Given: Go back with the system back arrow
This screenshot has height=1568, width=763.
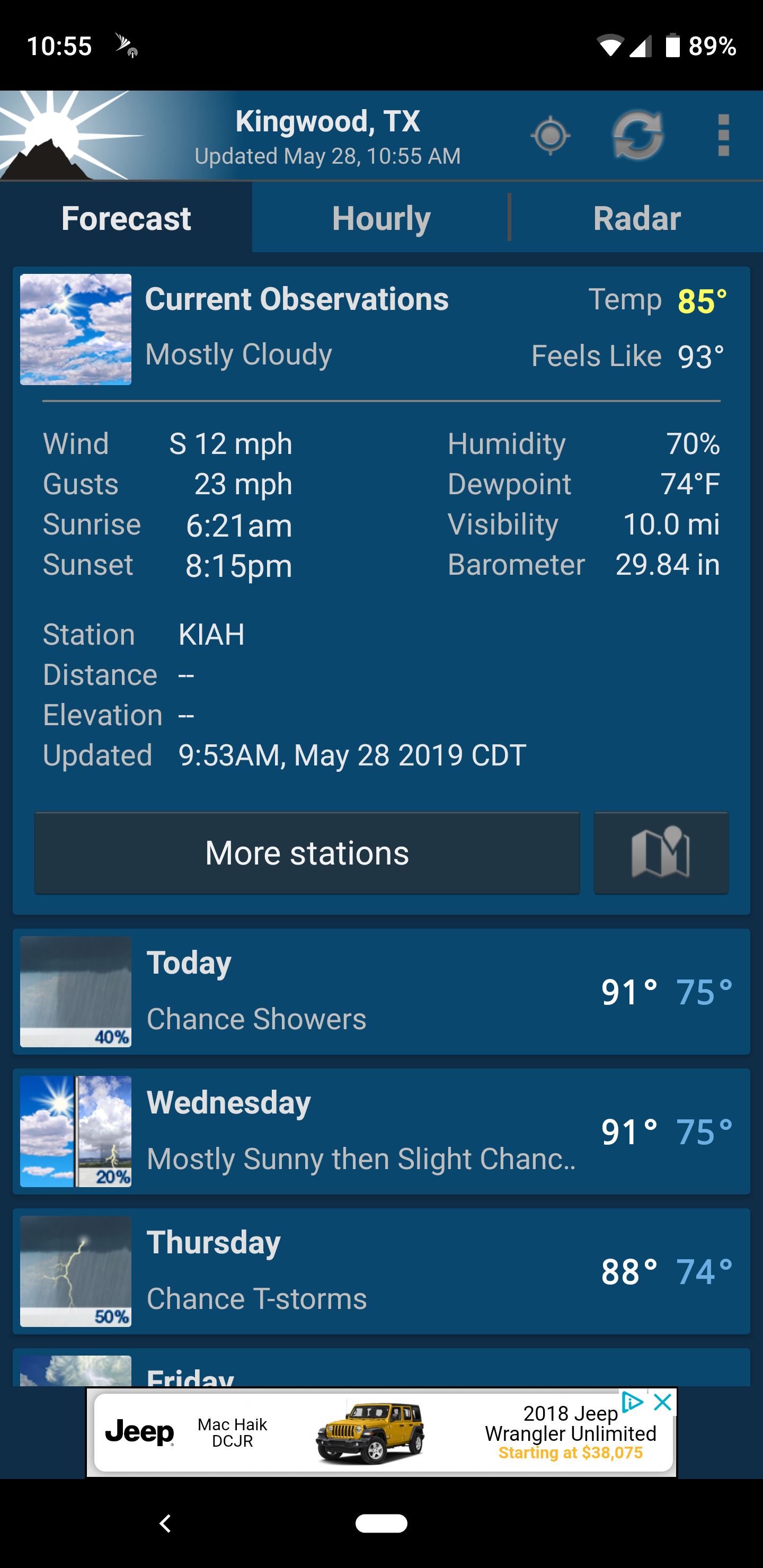Looking at the screenshot, I should pyautogui.click(x=165, y=1524).
